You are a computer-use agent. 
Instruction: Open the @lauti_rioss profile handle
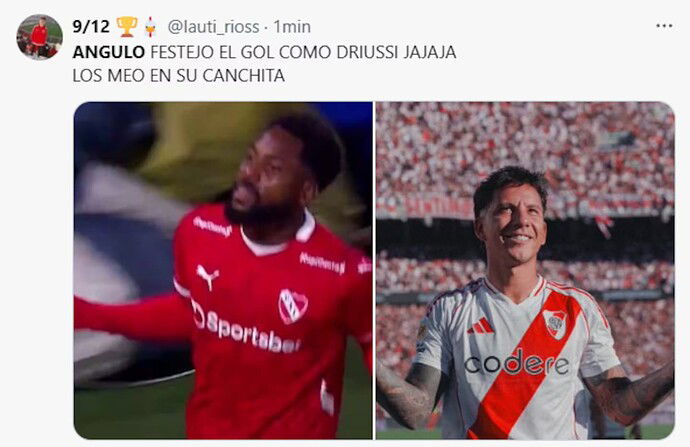pyautogui.click(x=213, y=27)
